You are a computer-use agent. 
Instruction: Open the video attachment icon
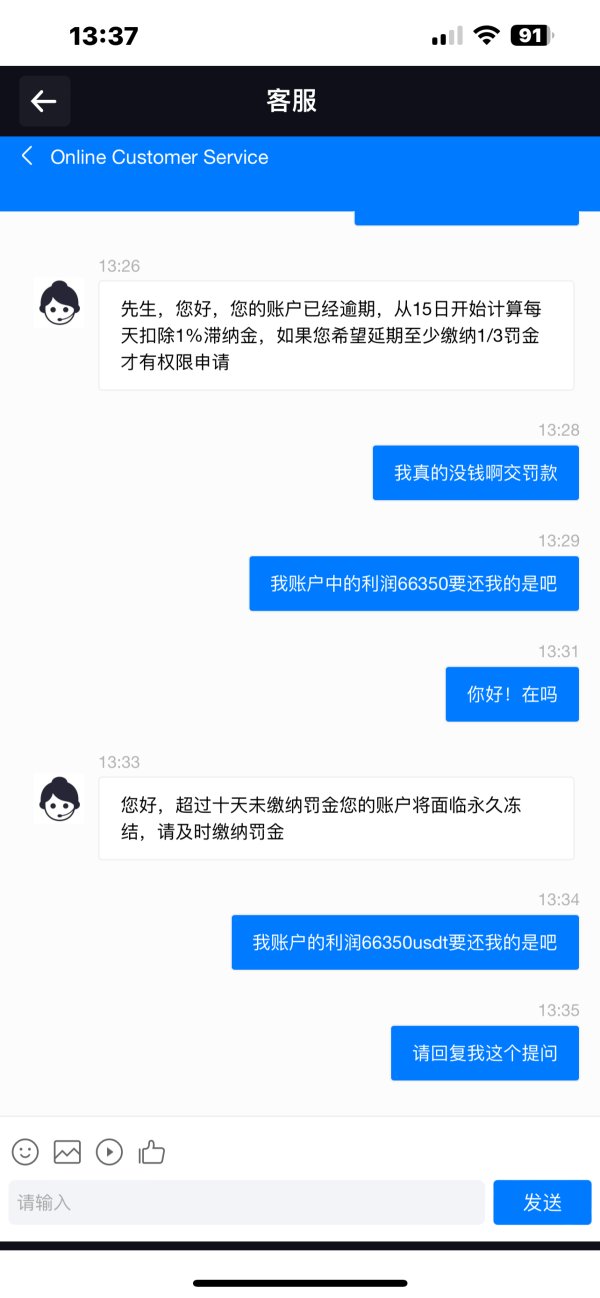(x=109, y=1152)
